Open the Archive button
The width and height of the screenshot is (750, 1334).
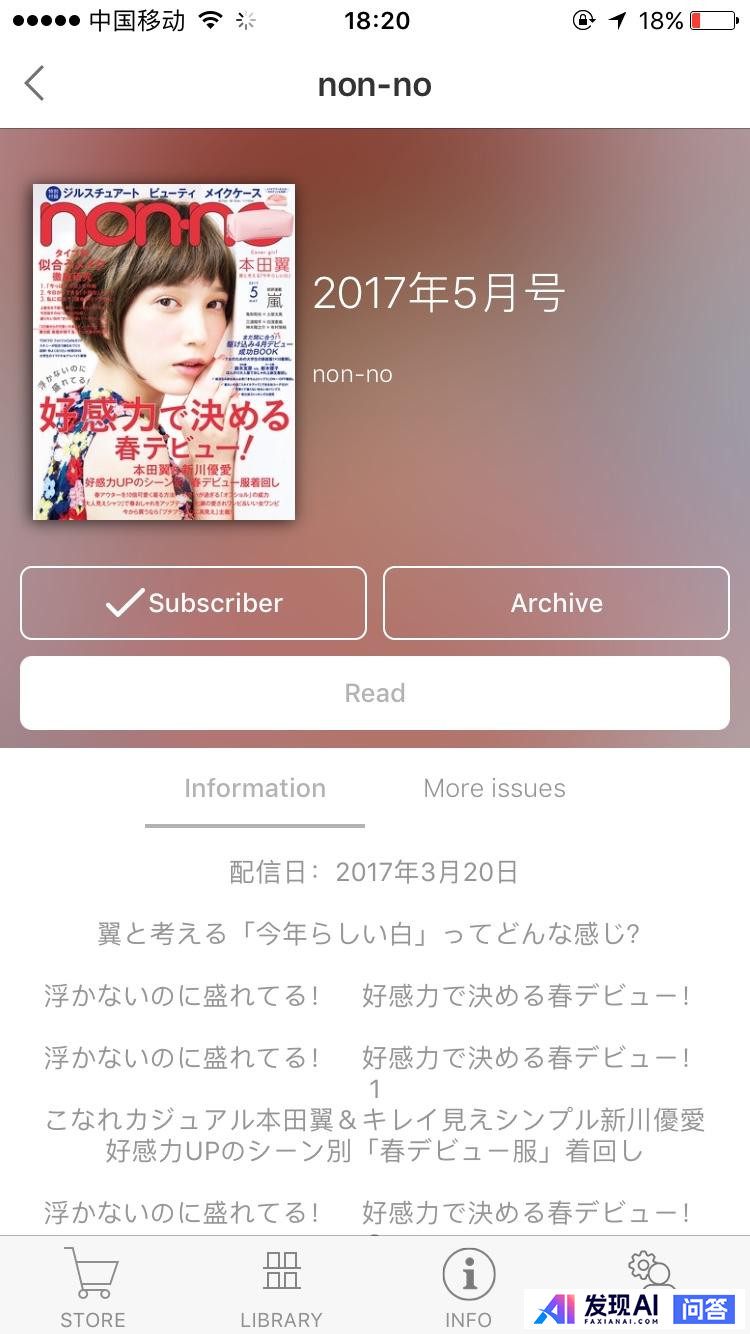click(556, 603)
